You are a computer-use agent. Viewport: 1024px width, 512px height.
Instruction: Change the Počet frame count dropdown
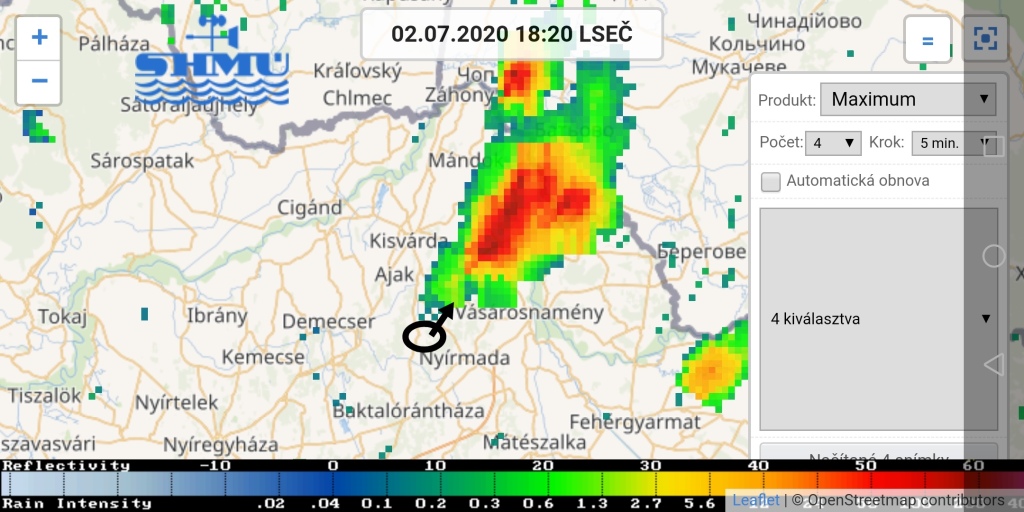pyautogui.click(x=833, y=143)
